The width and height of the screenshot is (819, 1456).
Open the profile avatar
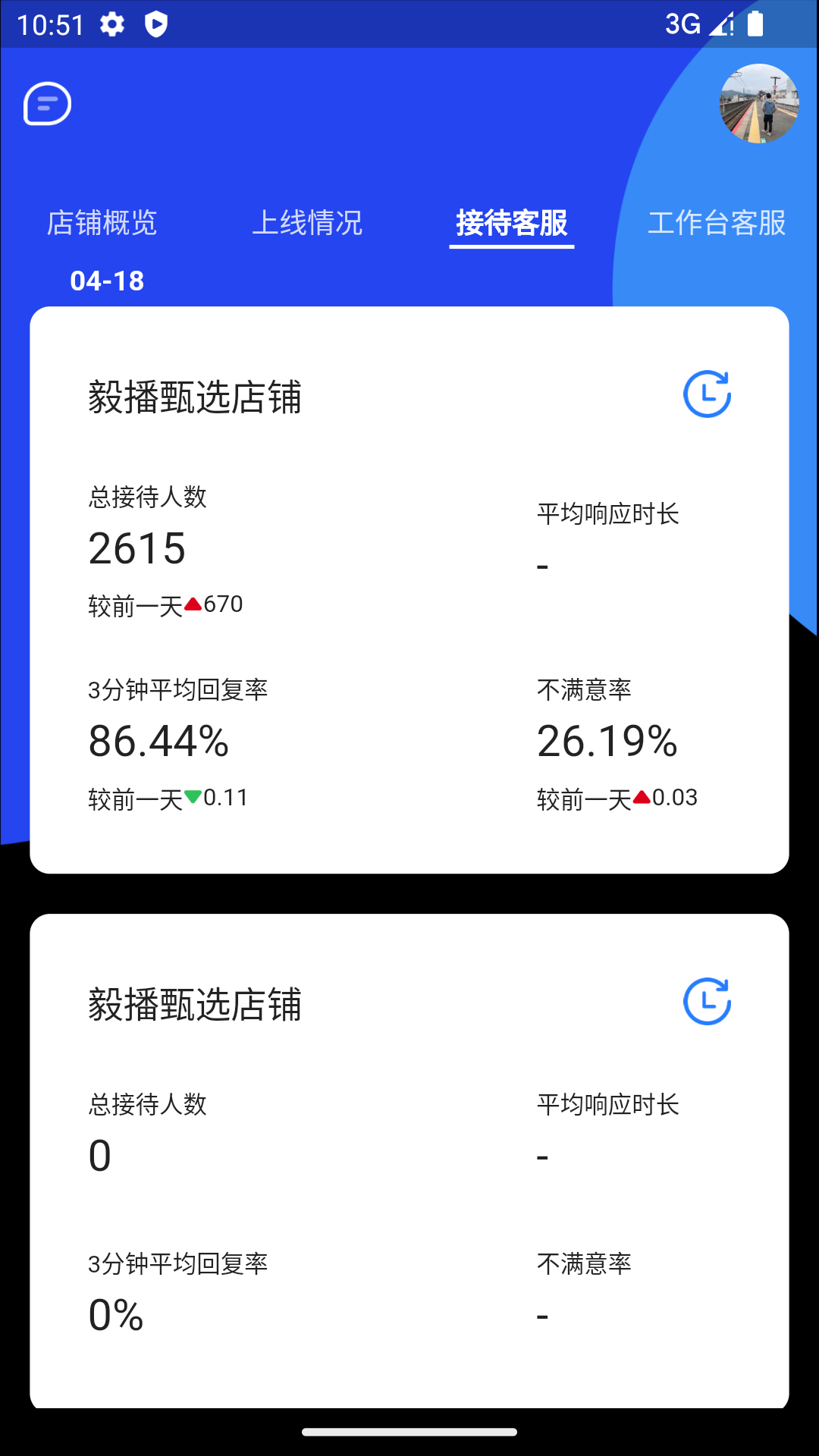point(758,104)
